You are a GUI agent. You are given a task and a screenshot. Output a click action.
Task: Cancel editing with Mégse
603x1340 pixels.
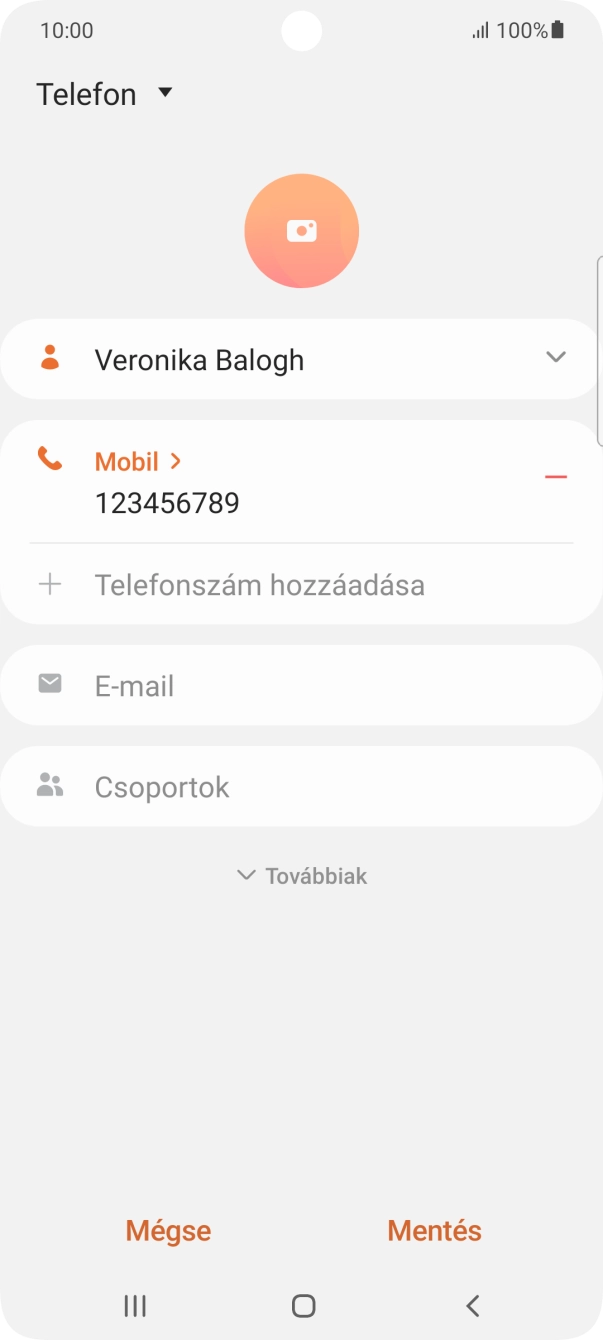pyautogui.click(x=168, y=1230)
